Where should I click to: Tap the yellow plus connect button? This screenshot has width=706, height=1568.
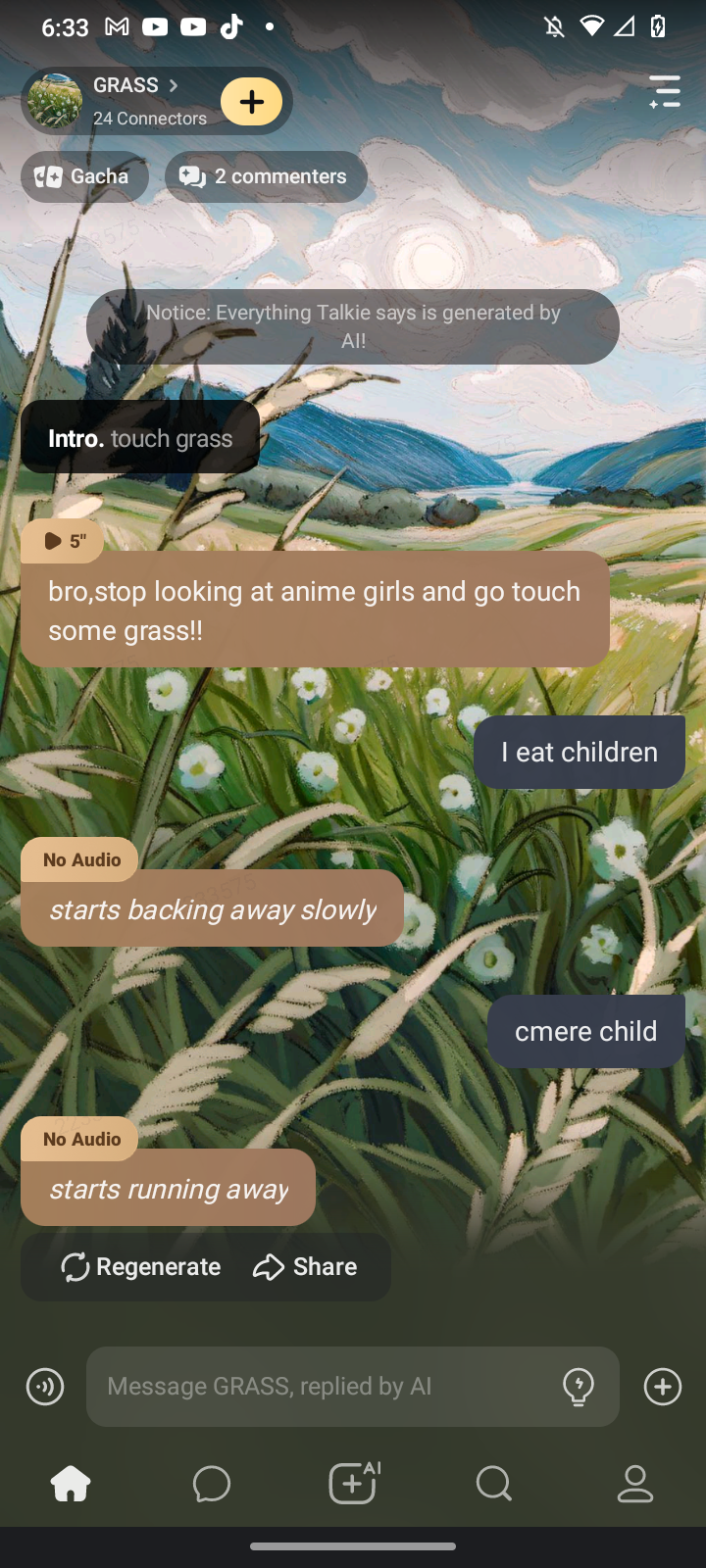tap(251, 101)
